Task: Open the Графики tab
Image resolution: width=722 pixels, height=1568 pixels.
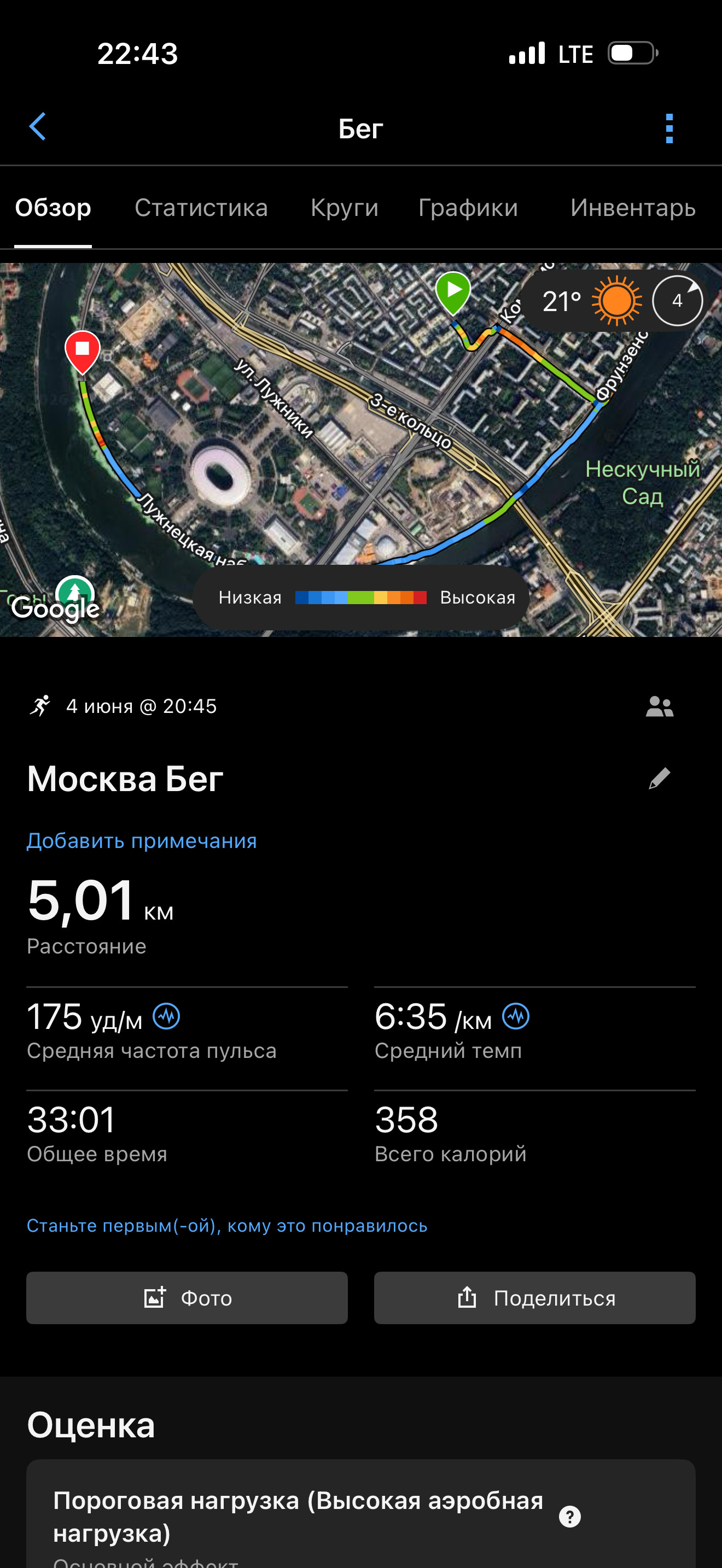Action: 468,208
